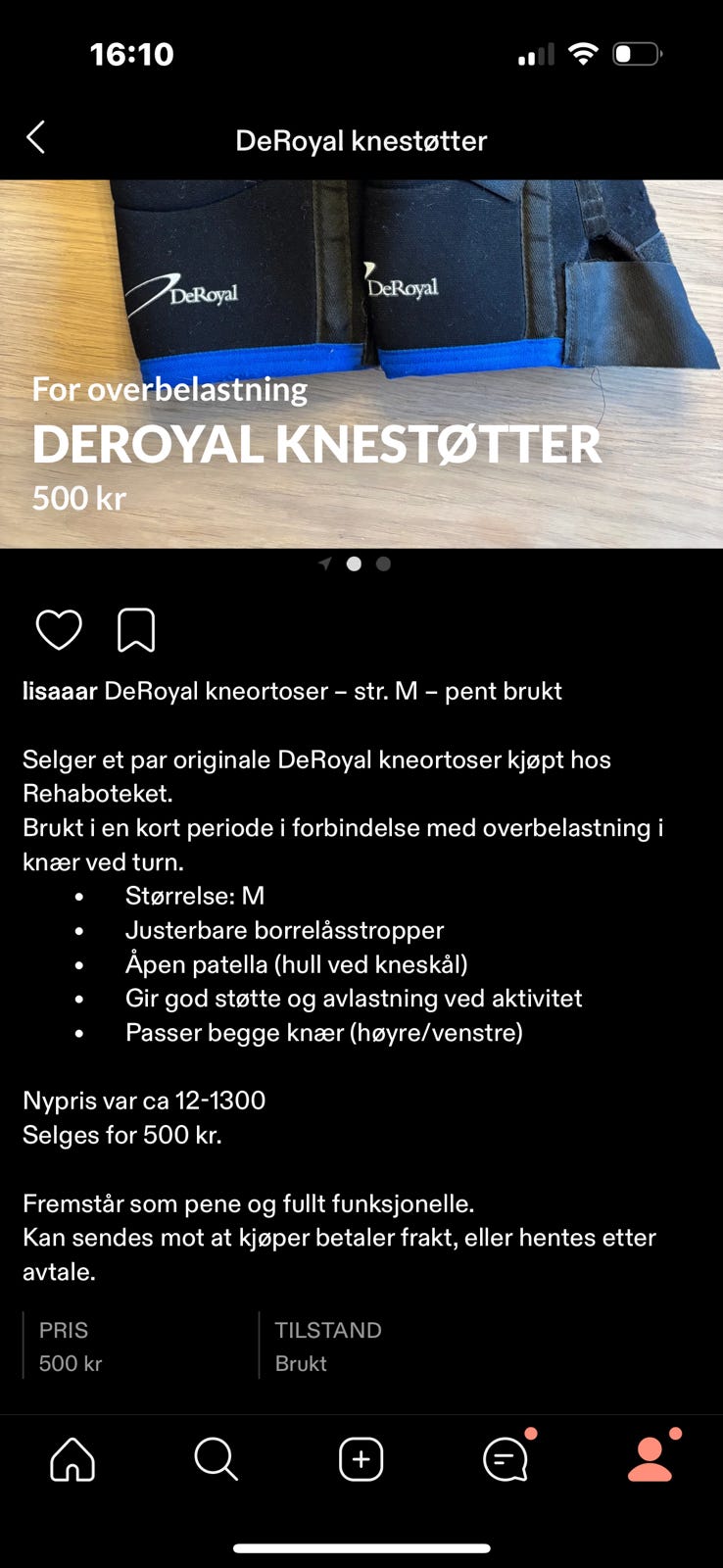Navigate back with the arrow icon
The width and height of the screenshot is (723, 1568).
tap(36, 138)
